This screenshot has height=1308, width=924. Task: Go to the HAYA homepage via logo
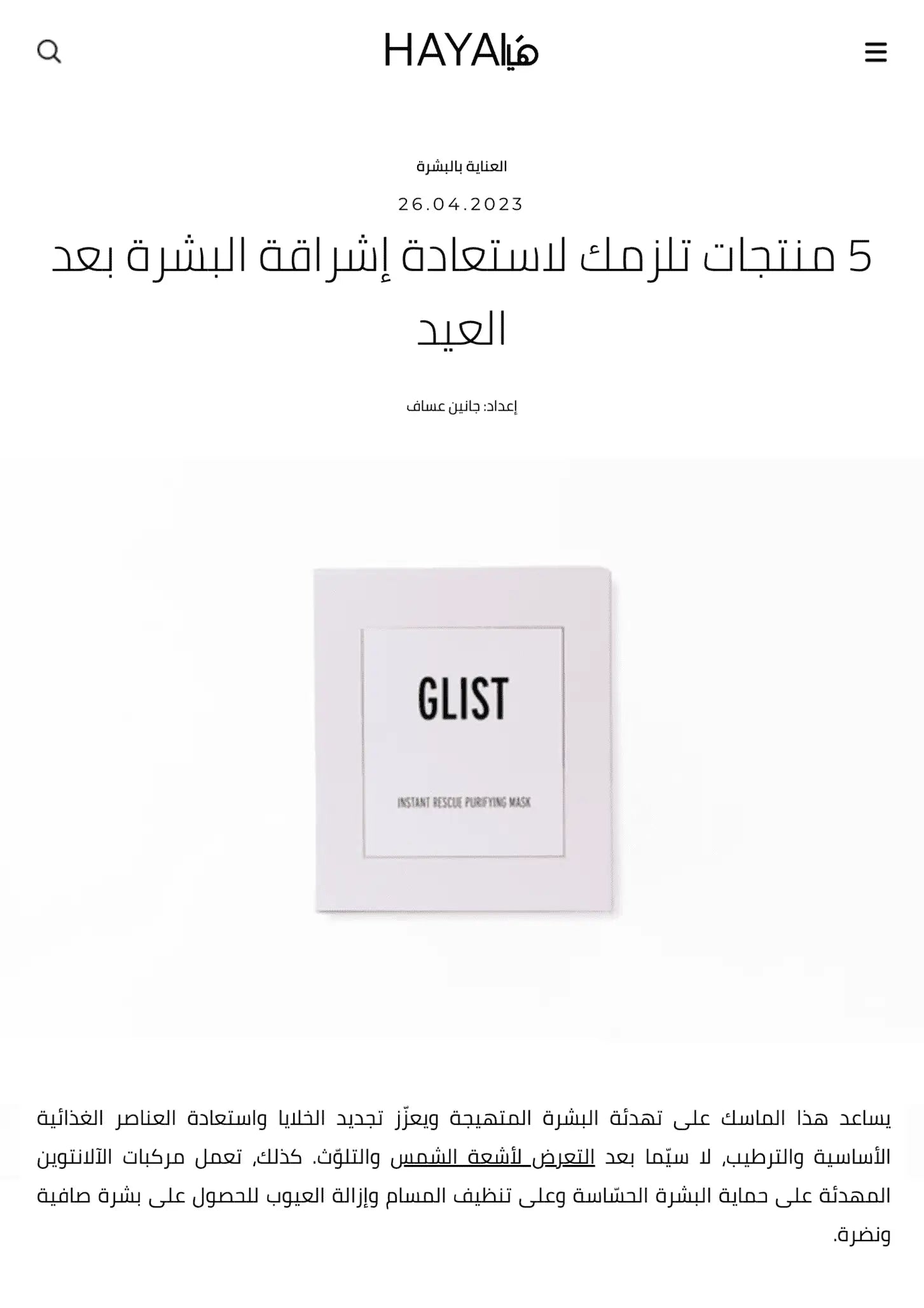click(x=461, y=51)
